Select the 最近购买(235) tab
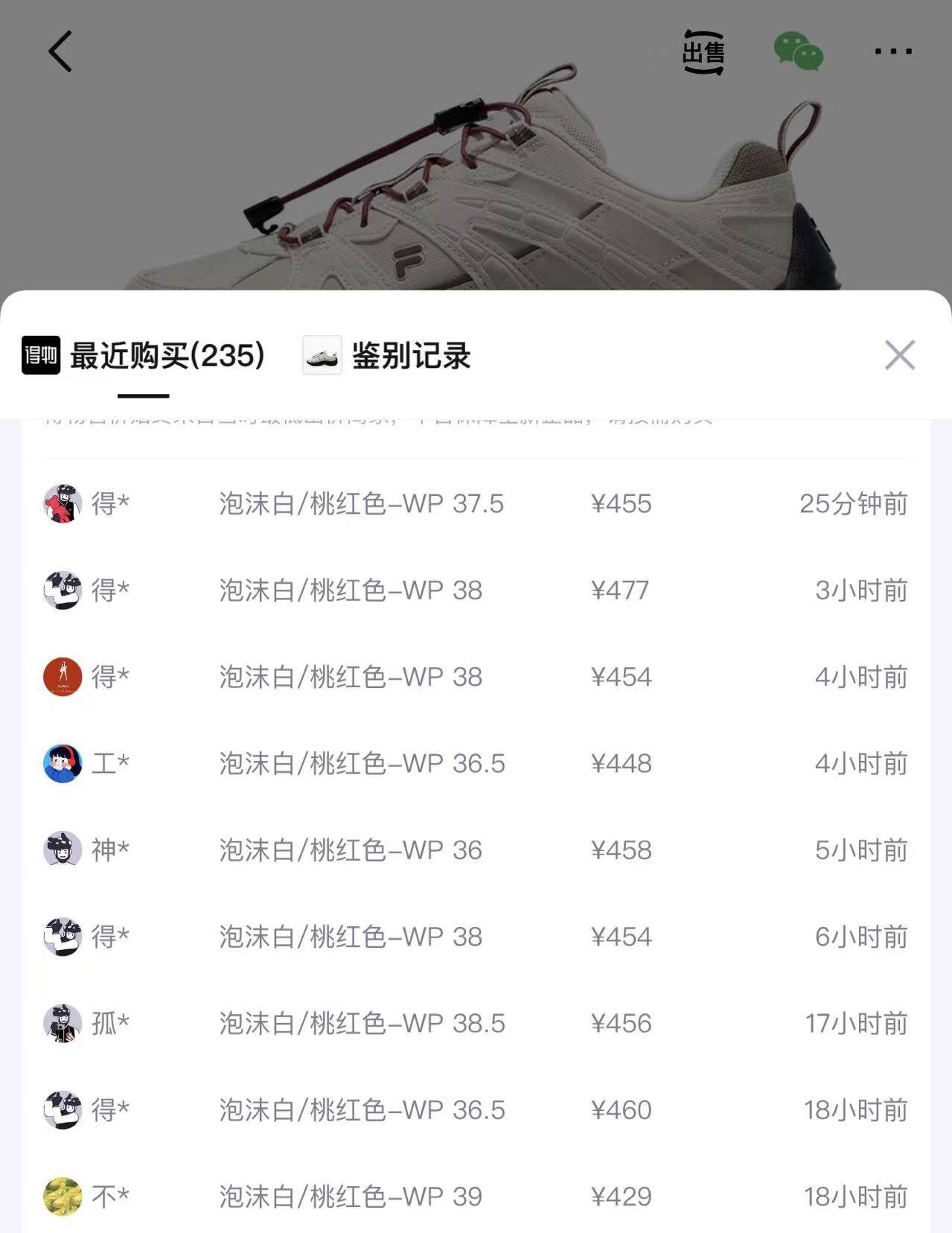Image resolution: width=952 pixels, height=1233 pixels. [x=167, y=355]
